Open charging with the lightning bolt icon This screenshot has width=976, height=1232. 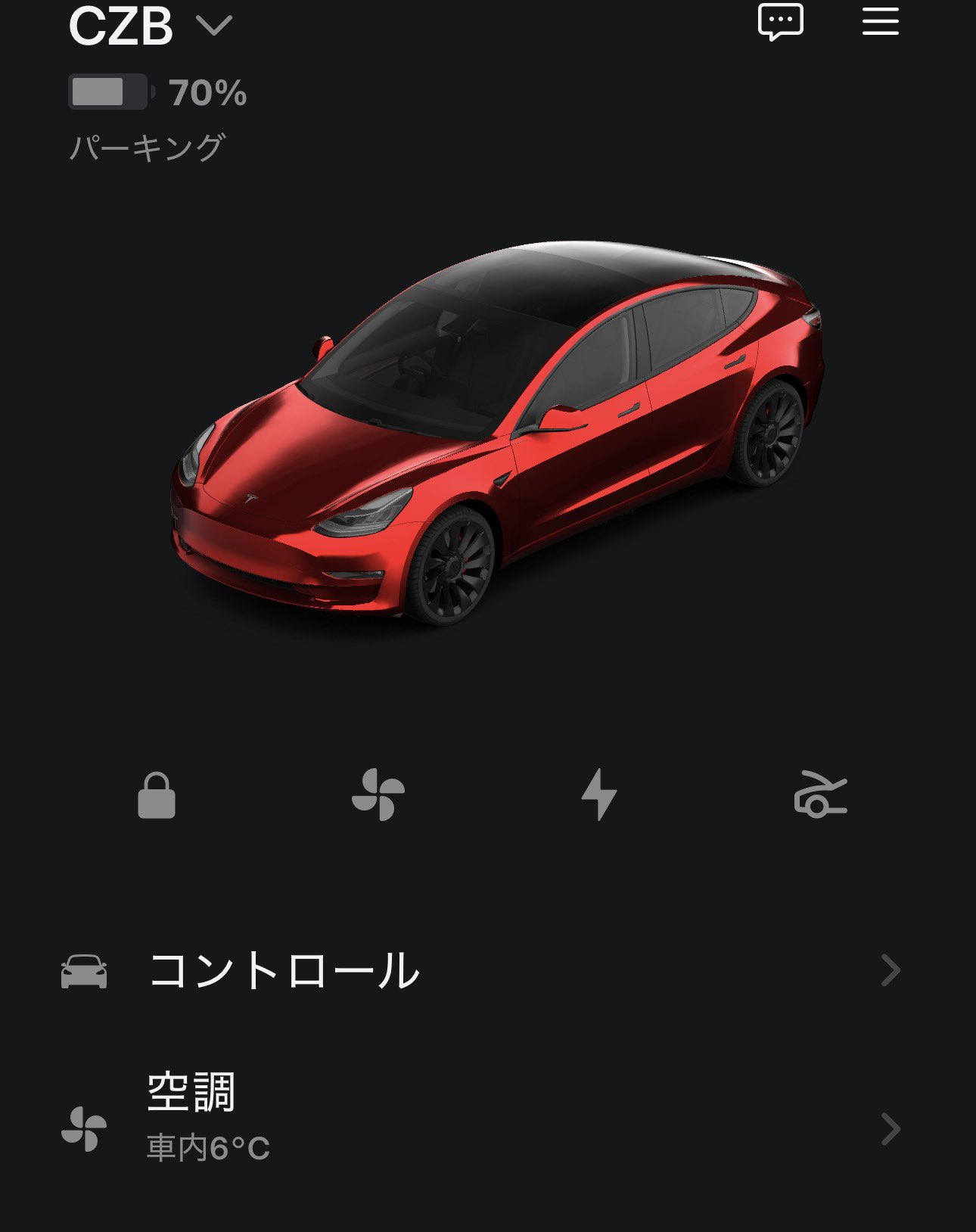coord(598,795)
